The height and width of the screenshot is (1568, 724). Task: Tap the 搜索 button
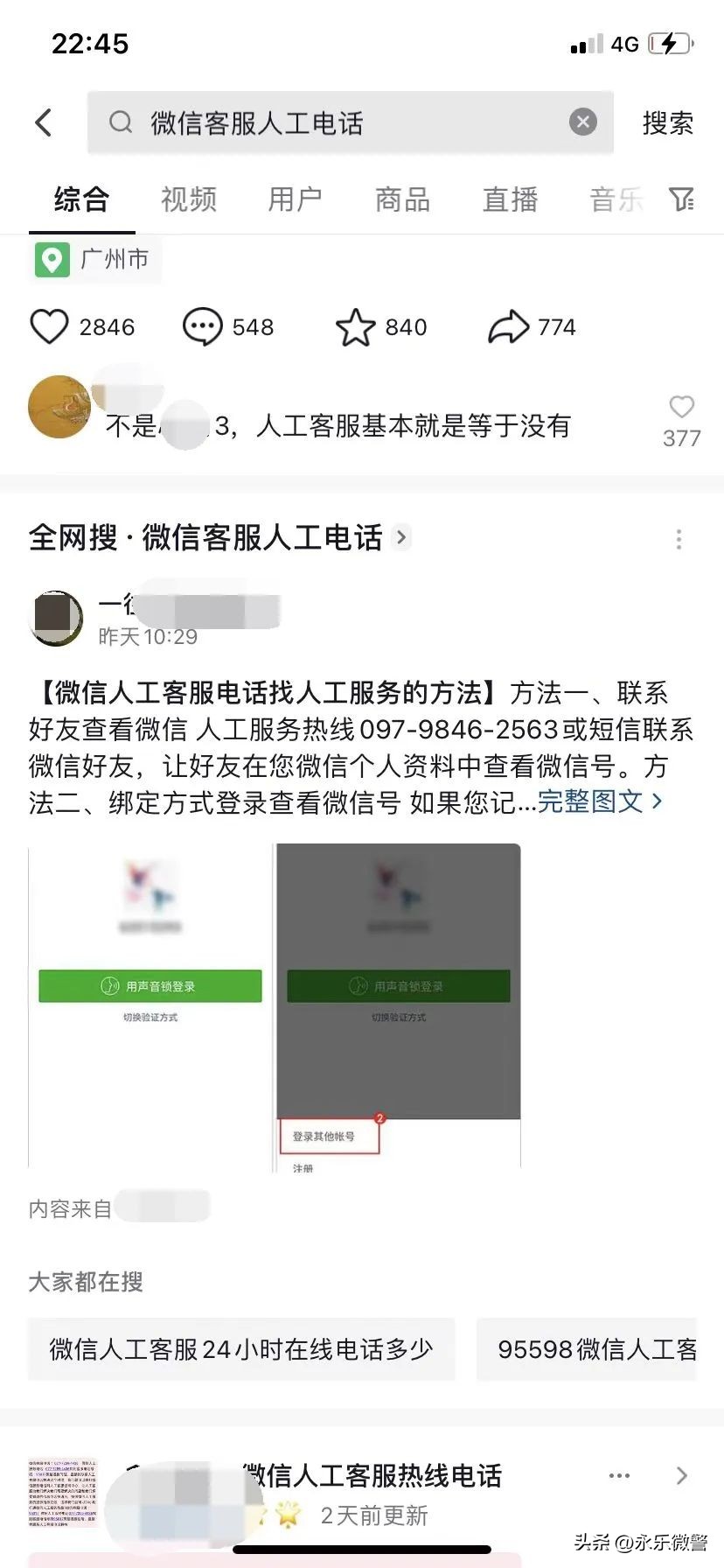point(667,123)
